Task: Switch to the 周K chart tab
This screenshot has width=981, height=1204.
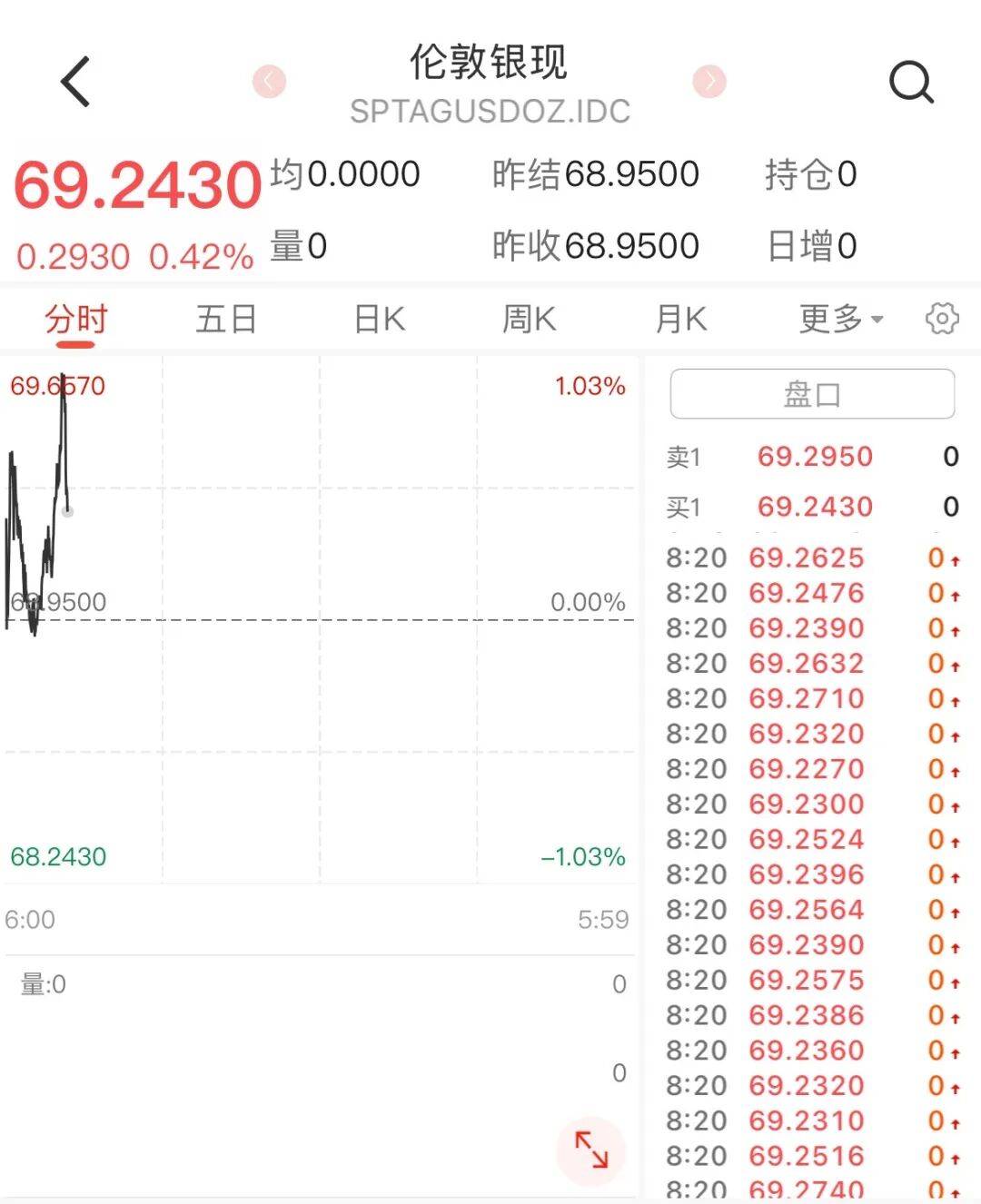Action: coord(530,320)
